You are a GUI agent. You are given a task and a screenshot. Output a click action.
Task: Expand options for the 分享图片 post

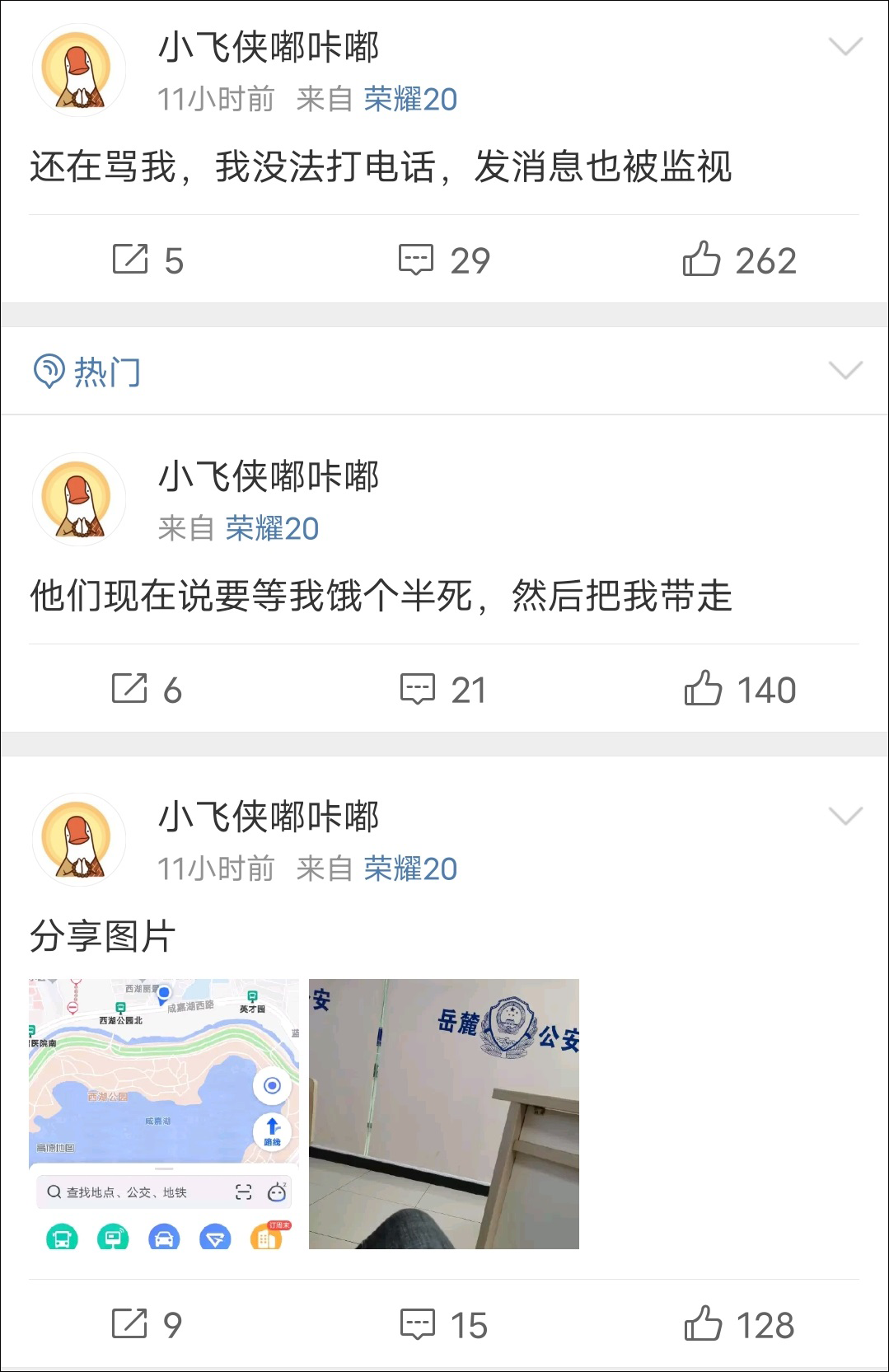click(x=845, y=816)
